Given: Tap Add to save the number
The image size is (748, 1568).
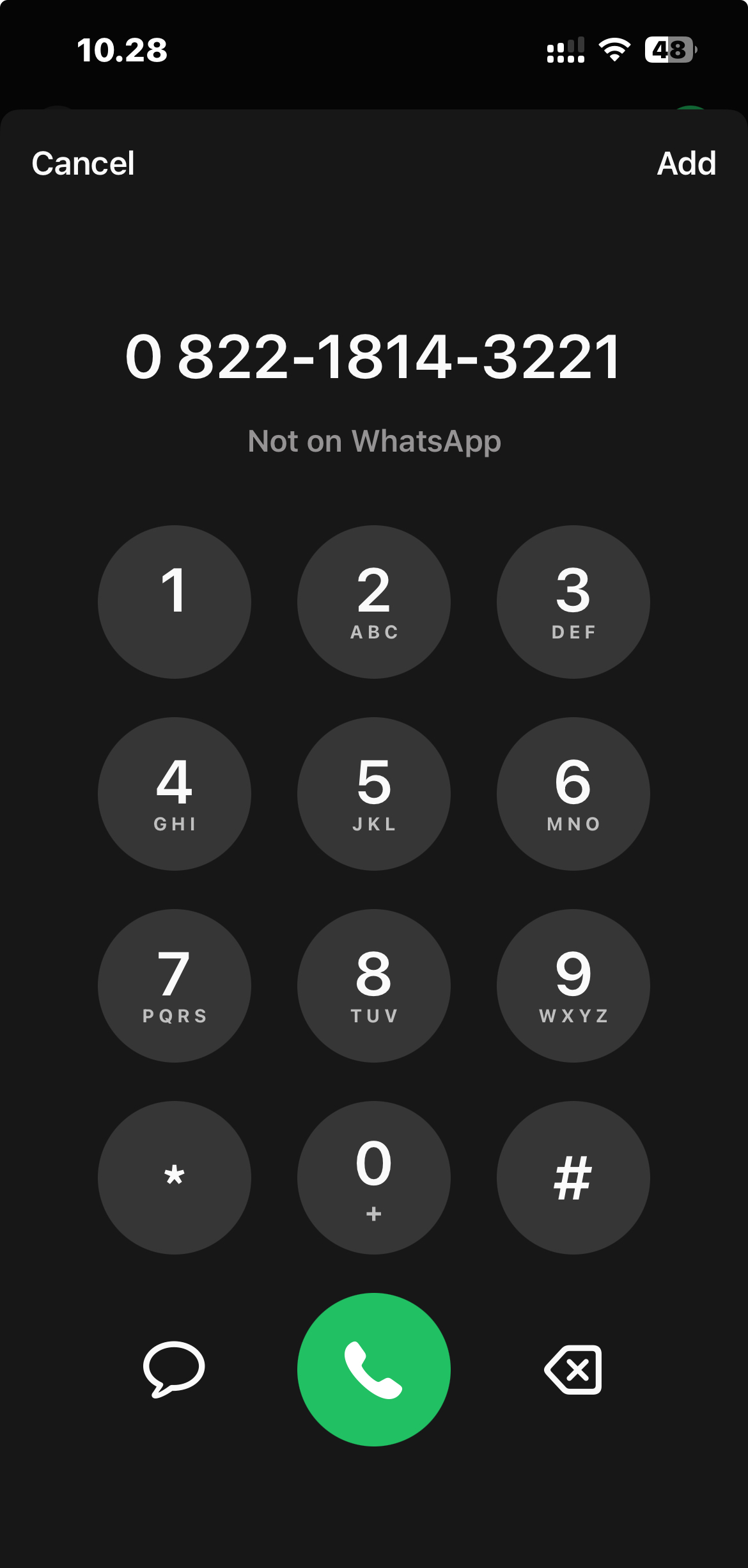Looking at the screenshot, I should pyautogui.click(x=686, y=164).
